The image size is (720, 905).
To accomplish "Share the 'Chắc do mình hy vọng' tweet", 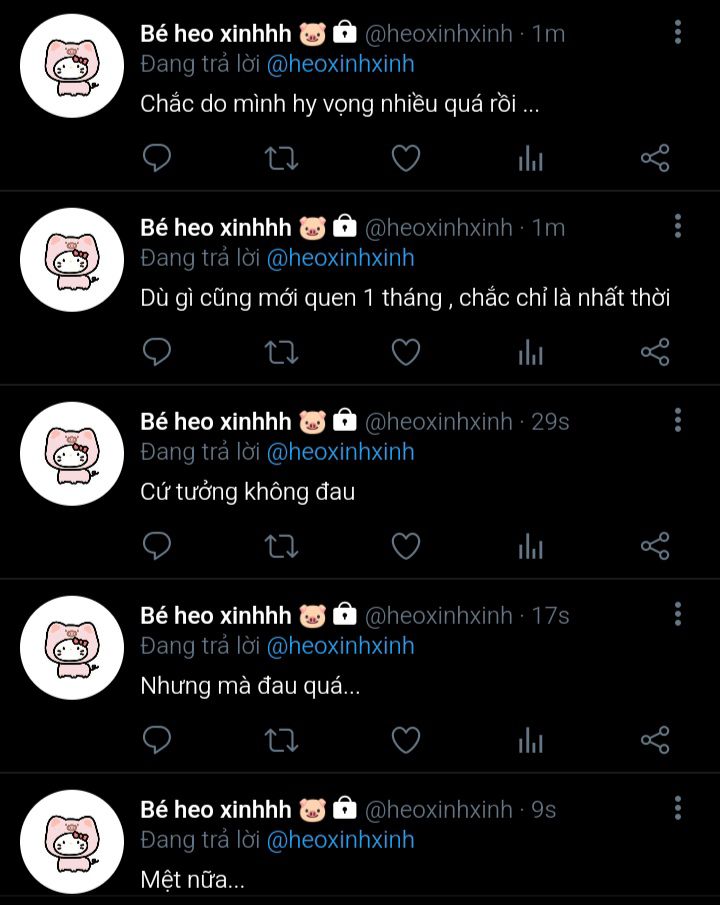I will [654, 158].
